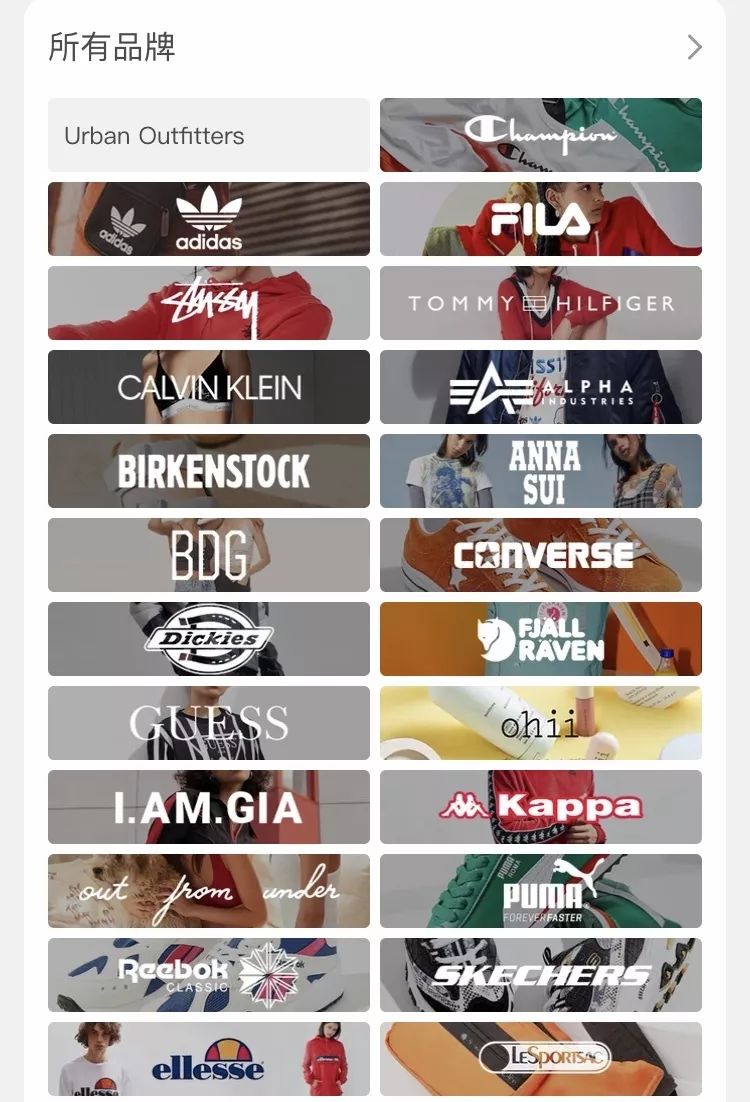Open the Converse brand tile
Screen dimensions: 750x1102
pyautogui.click(x=540, y=555)
